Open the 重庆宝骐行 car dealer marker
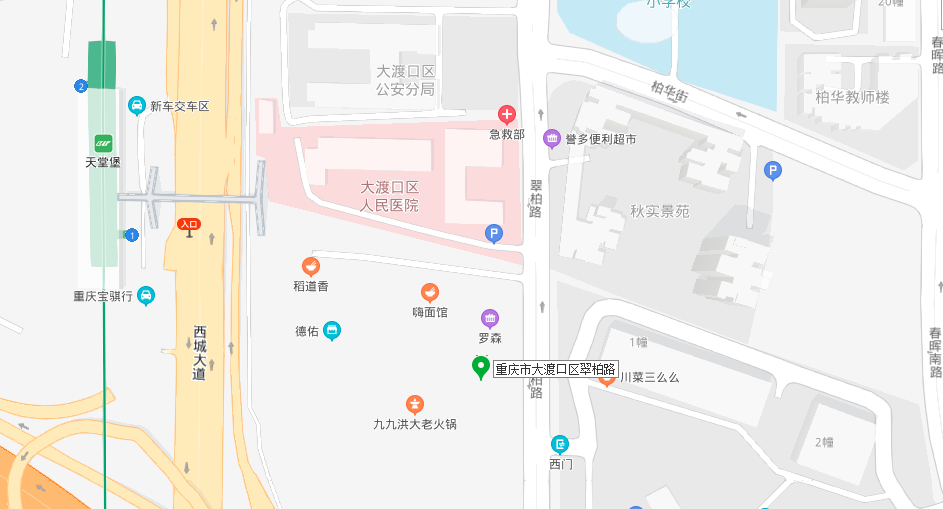Screen dimensions: 943x509 [146, 295]
